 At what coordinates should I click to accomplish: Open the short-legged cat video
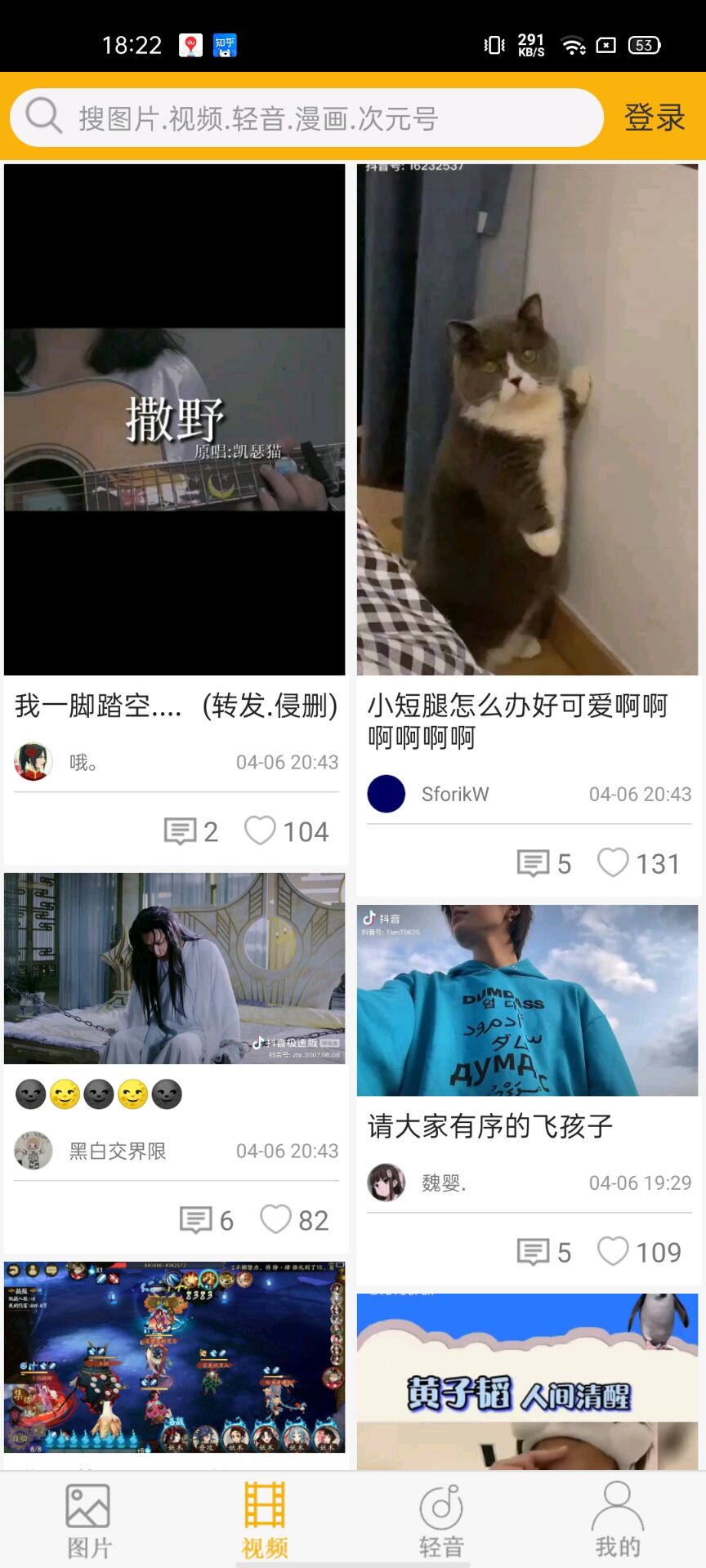tap(527, 420)
